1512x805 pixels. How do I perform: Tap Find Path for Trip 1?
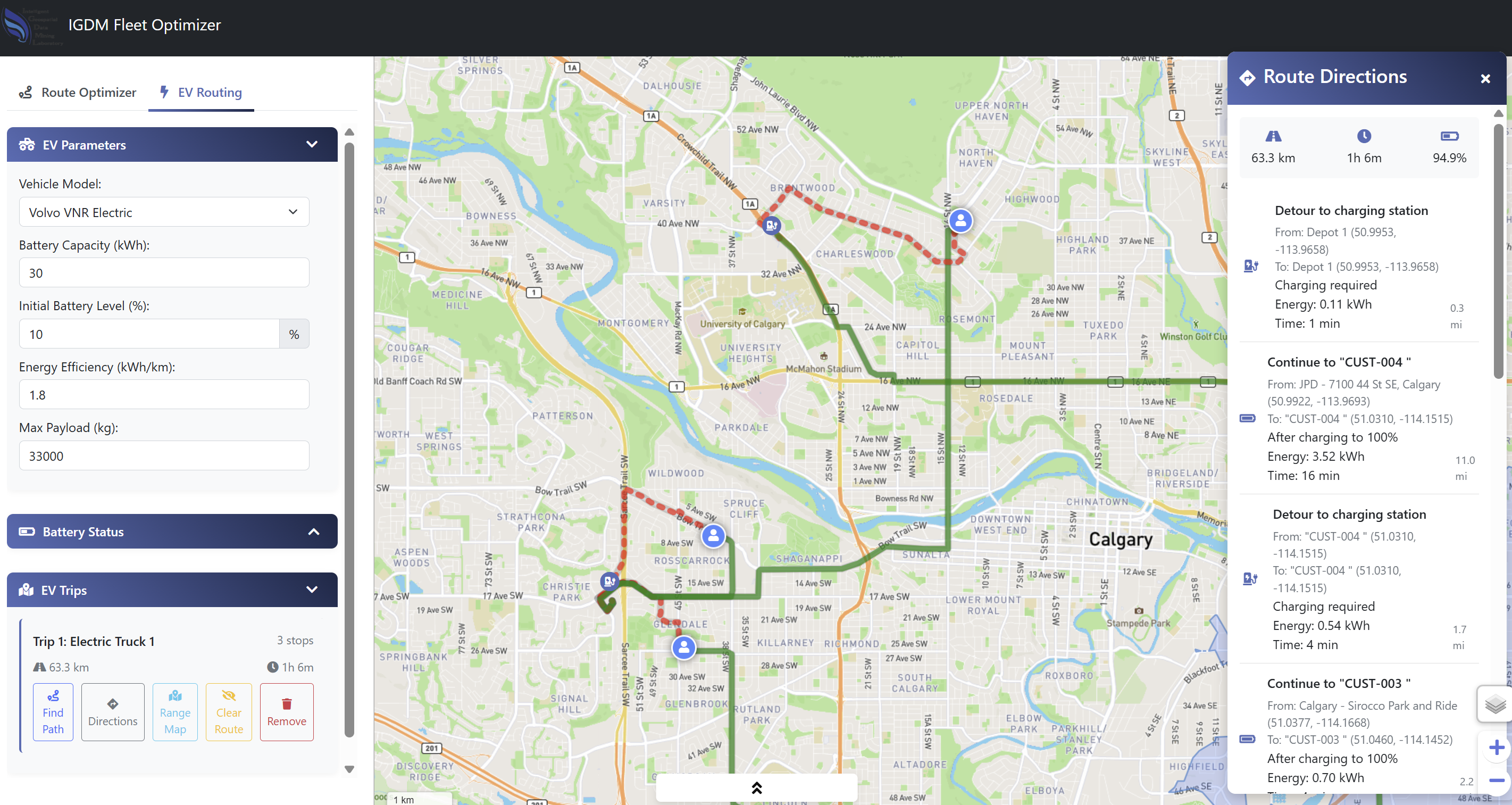click(x=53, y=712)
